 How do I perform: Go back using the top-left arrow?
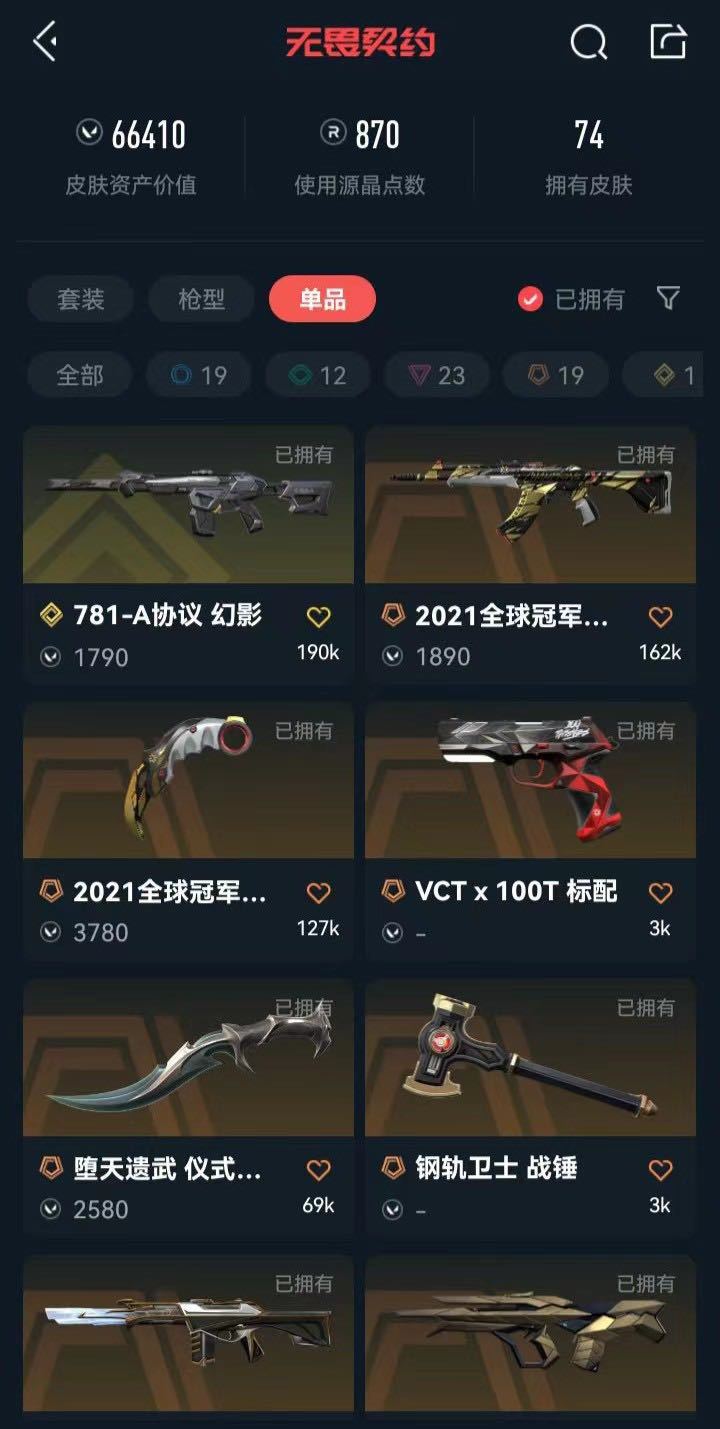pos(45,42)
